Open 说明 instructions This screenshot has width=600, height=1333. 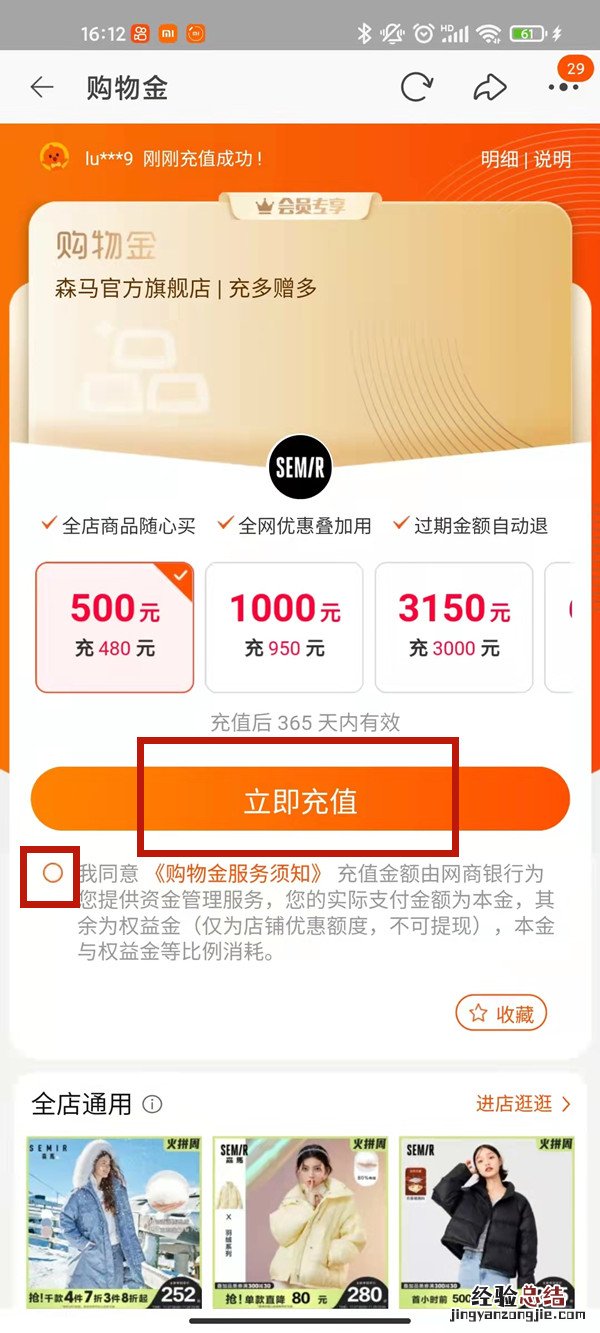(x=551, y=159)
